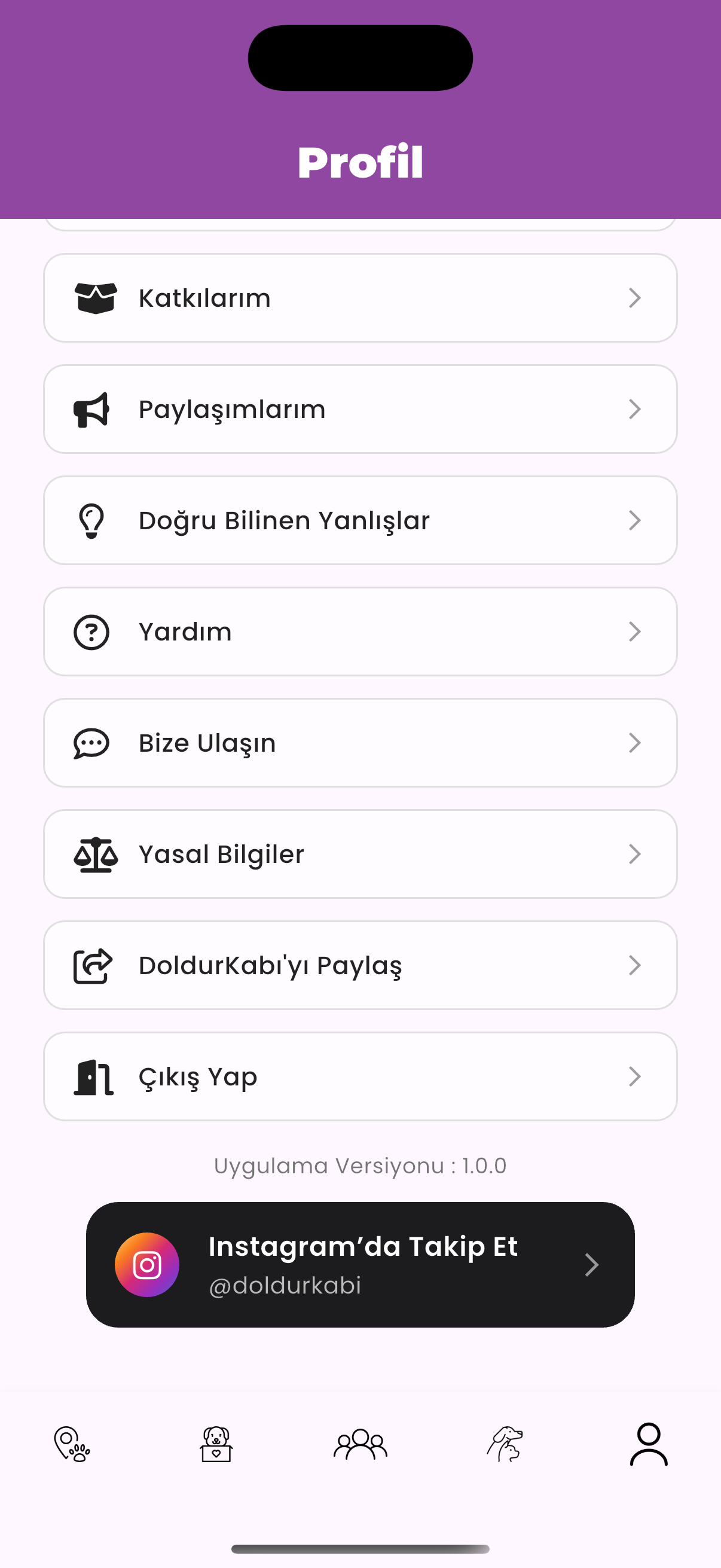The width and height of the screenshot is (721, 1568).
Task: Switch to the map paw location tab
Action: [x=72, y=1444]
